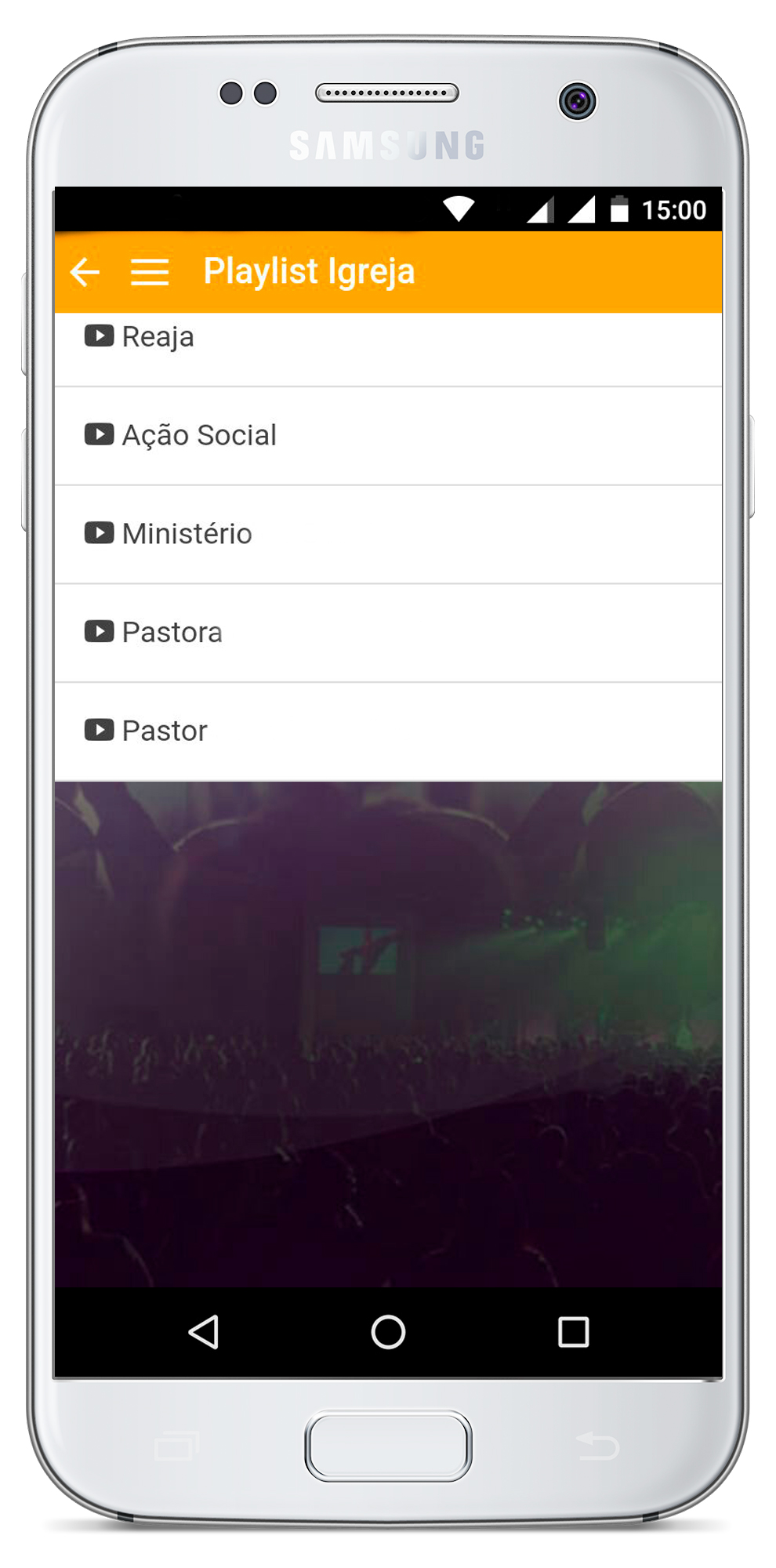Open recent apps from the navigation bar
This screenshot has width=776, height=1568.
click(x=573, y=1332)
